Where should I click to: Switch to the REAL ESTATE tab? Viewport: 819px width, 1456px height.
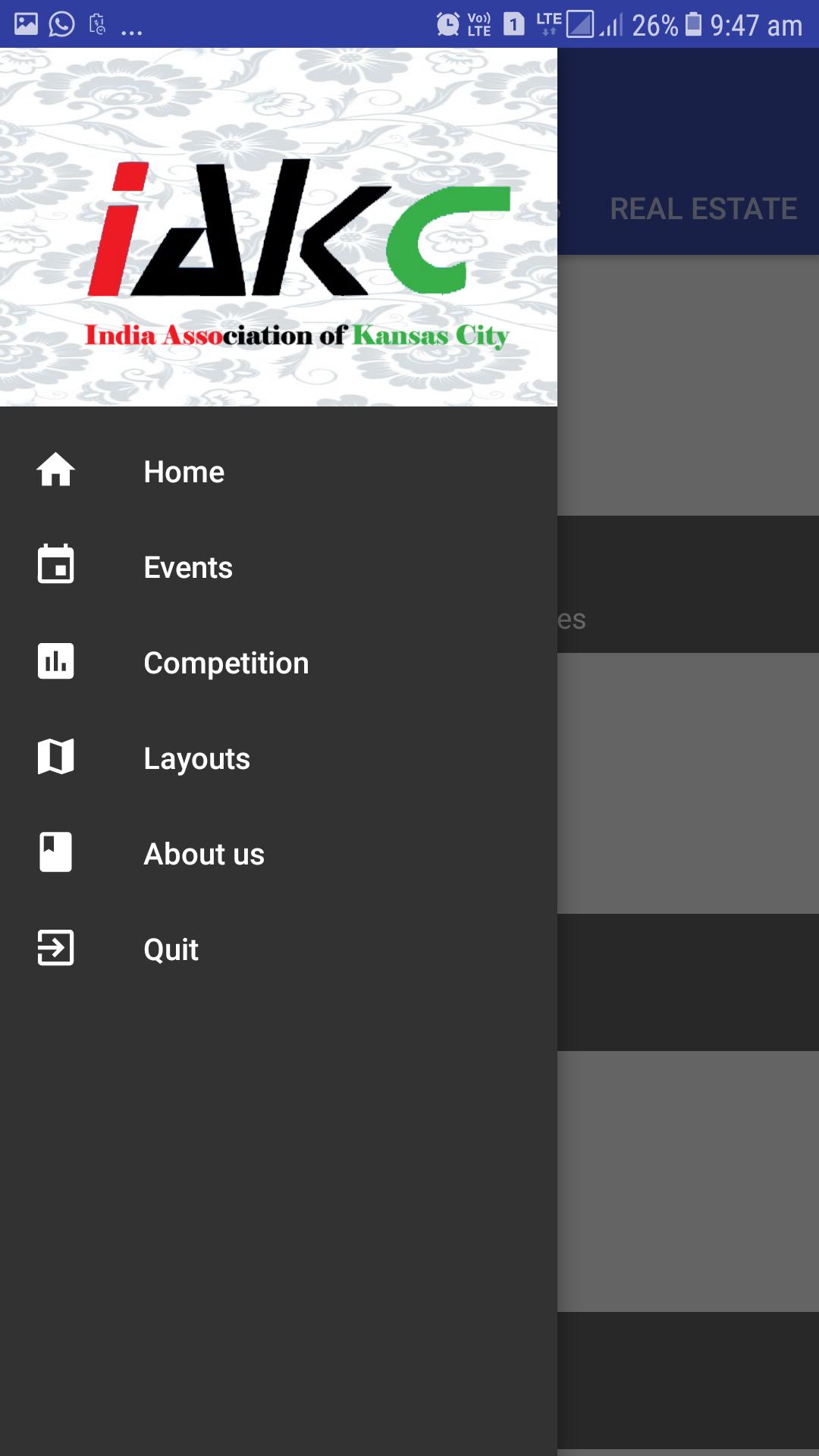tap(703, 209)
